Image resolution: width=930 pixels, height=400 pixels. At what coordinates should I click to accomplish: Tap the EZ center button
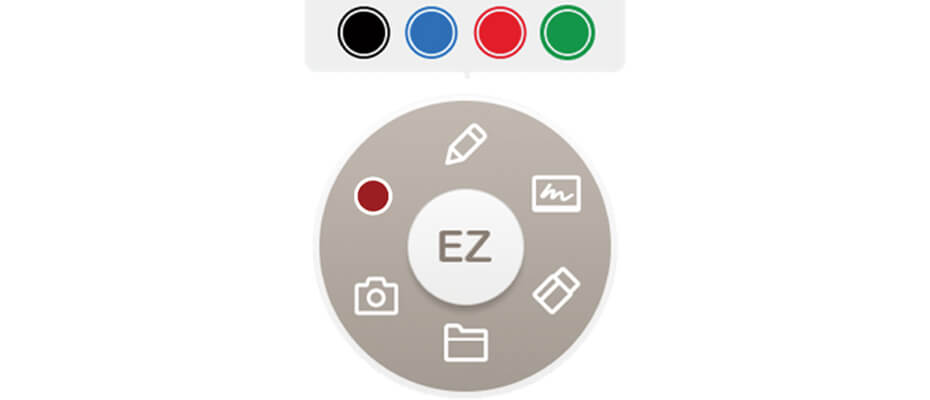(x=466, y=245)
